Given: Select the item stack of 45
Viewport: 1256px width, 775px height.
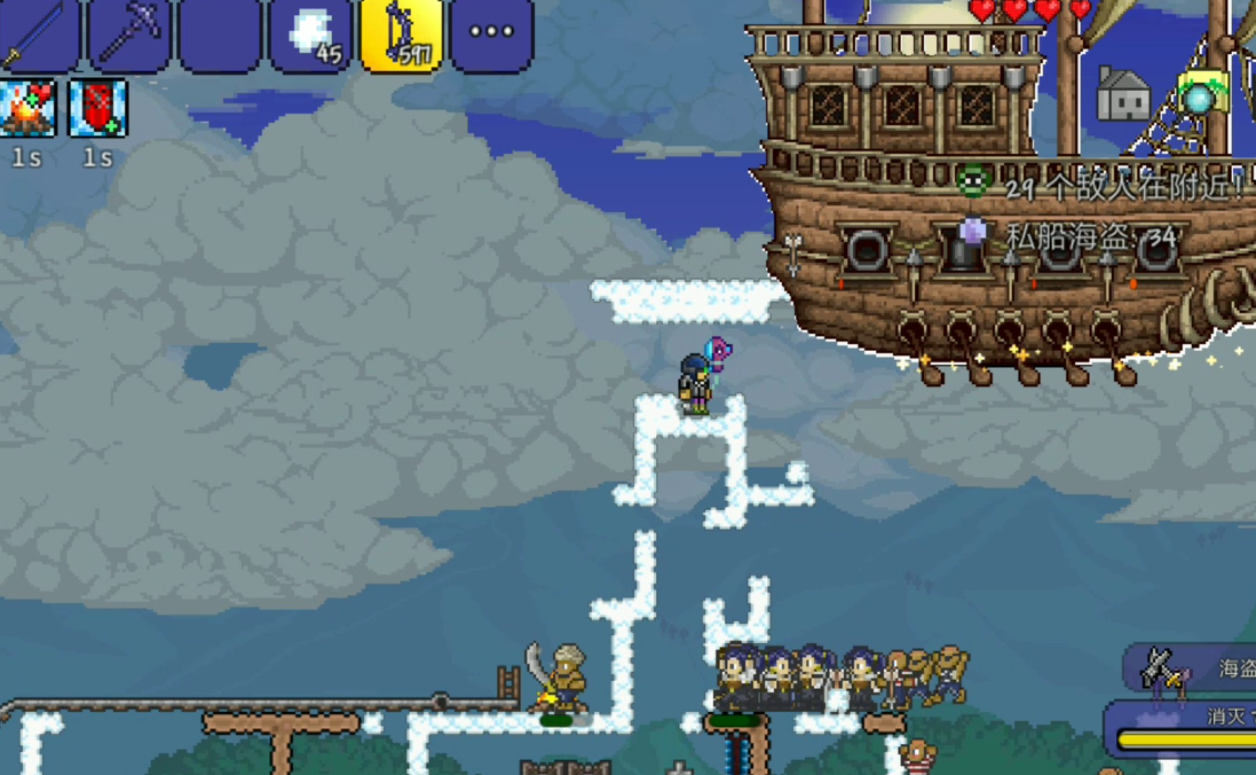Looking at the screenshot, I should (x=311, y=36).
